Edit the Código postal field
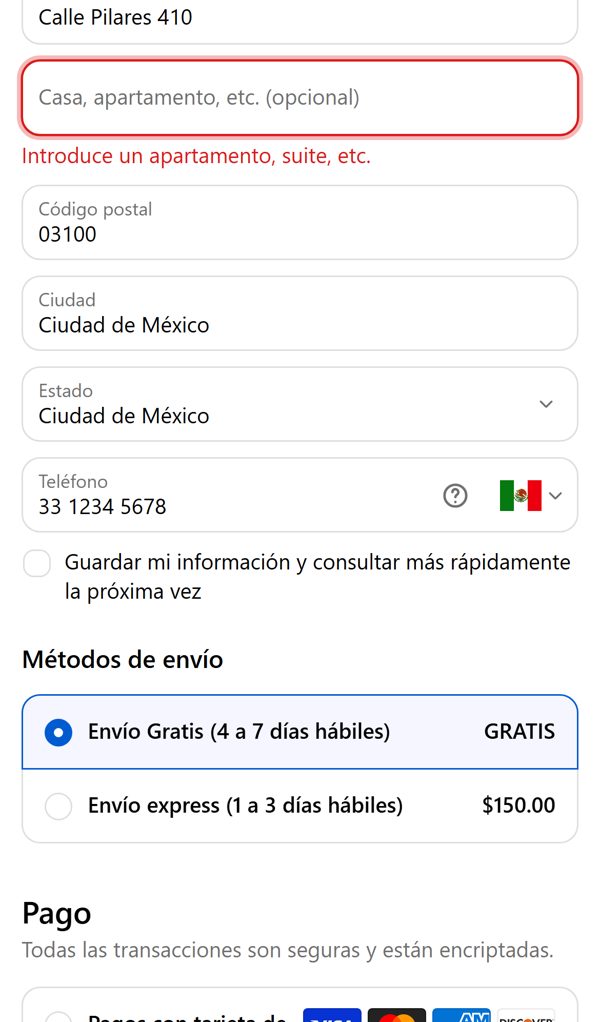 point(300,222)
